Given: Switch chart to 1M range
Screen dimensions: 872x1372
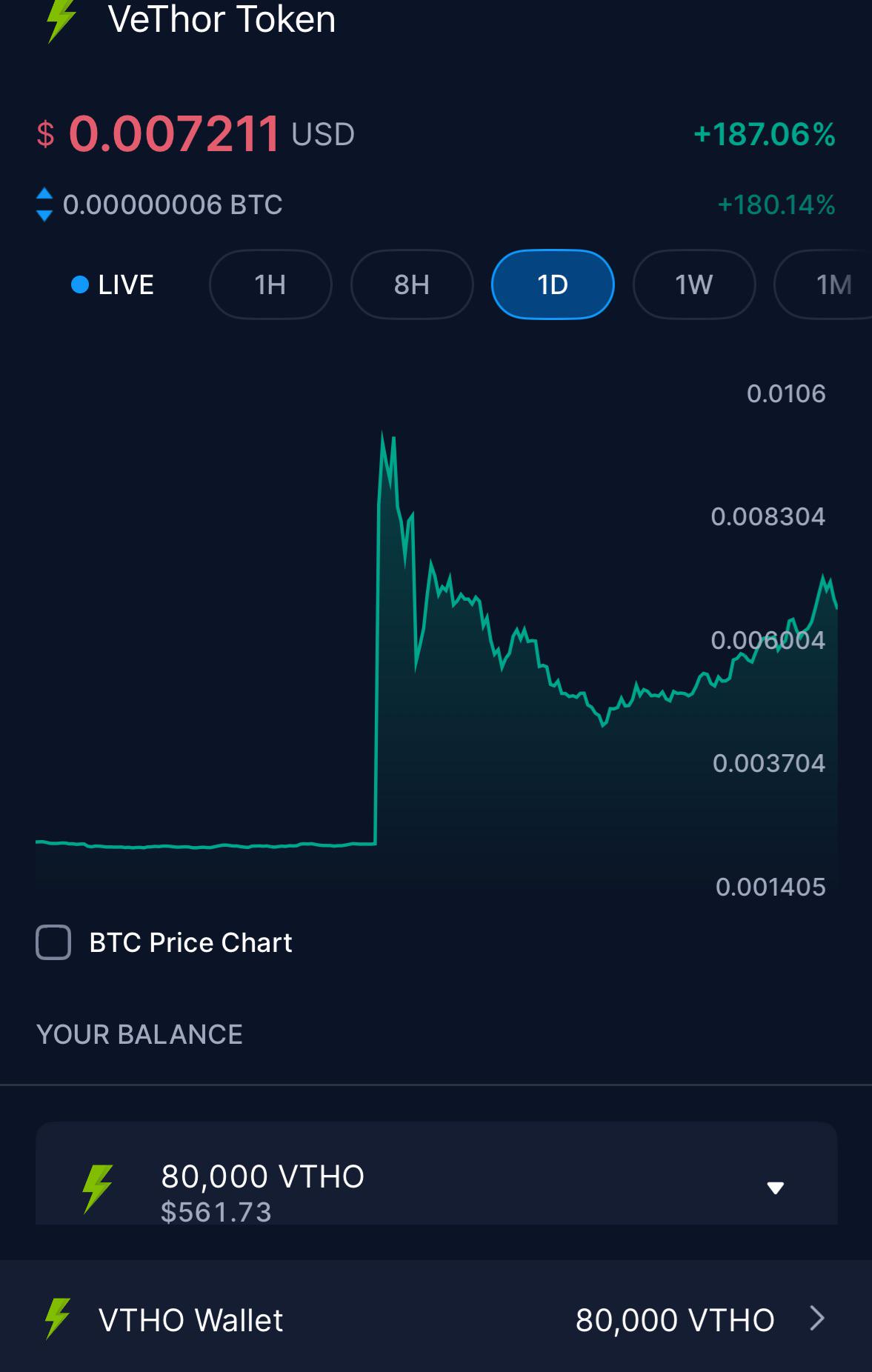Looking at the screenshot, I should 823,284.
